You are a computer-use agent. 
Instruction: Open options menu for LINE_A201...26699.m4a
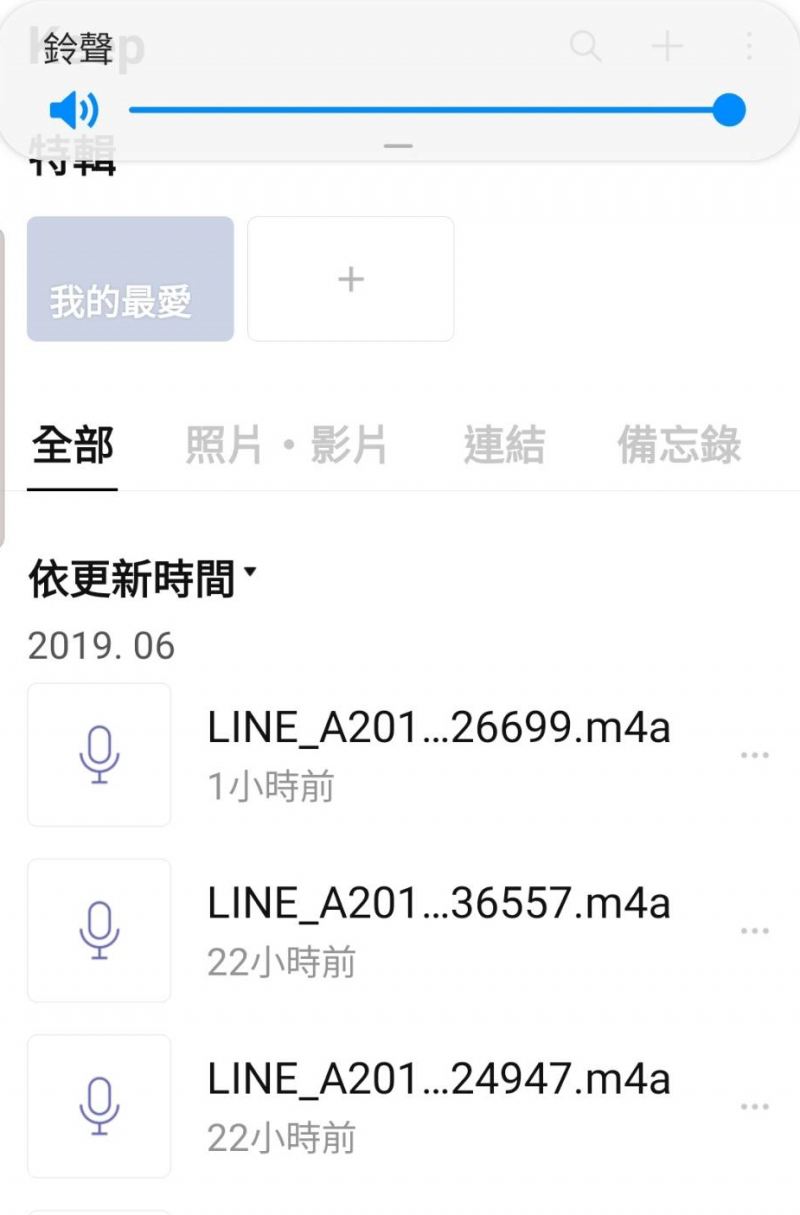coord(754,754)
